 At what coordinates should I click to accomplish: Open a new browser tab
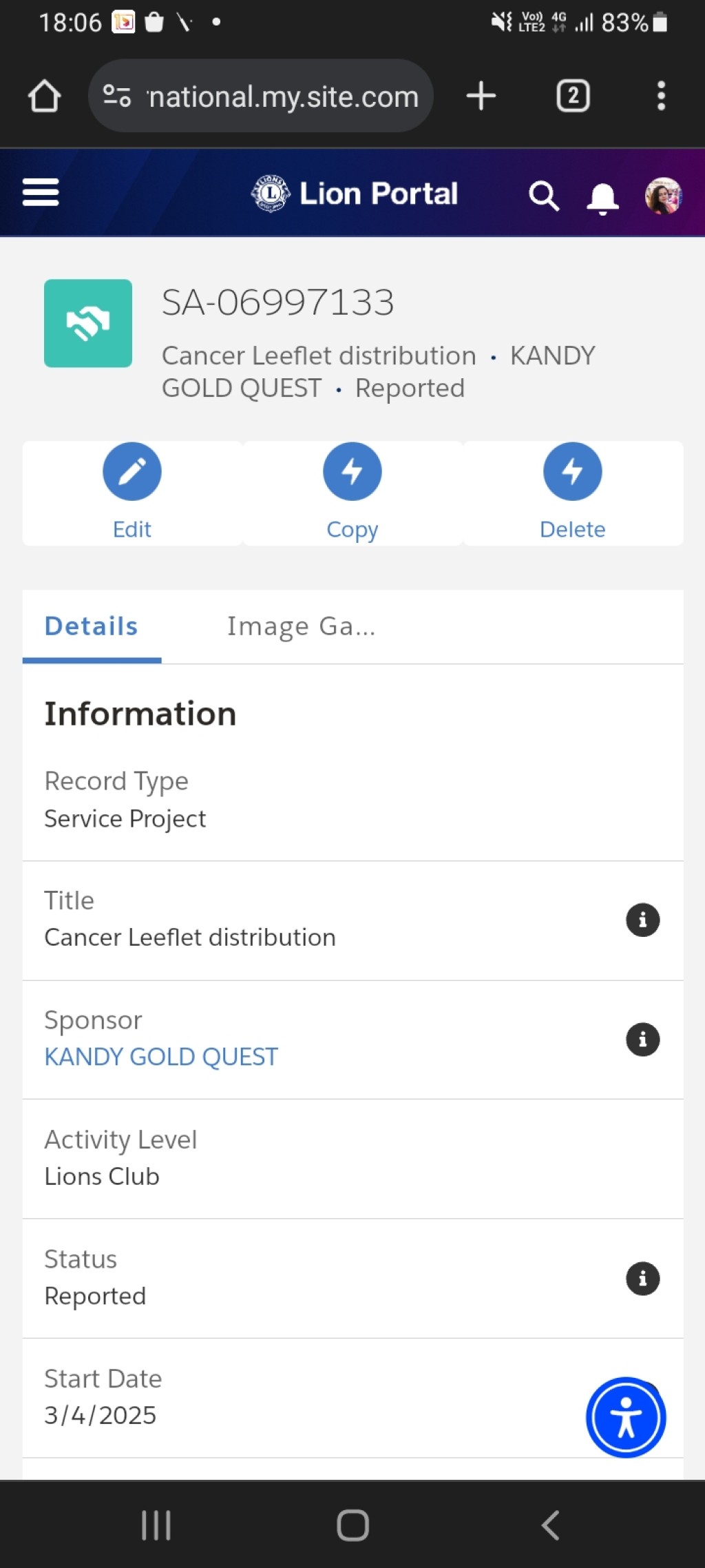pos(481,96)
